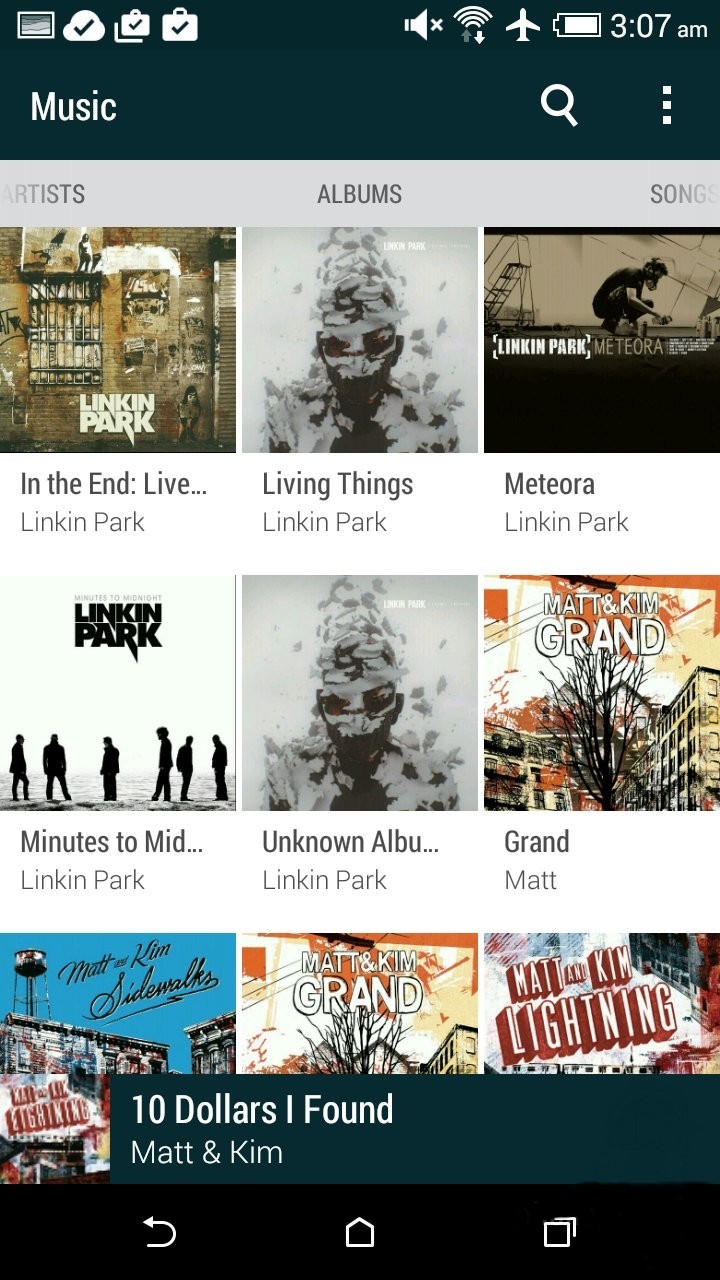This screenshot has width=720, height=1280.
Task: Switch to the Songs tab
Action: point(684,194)
